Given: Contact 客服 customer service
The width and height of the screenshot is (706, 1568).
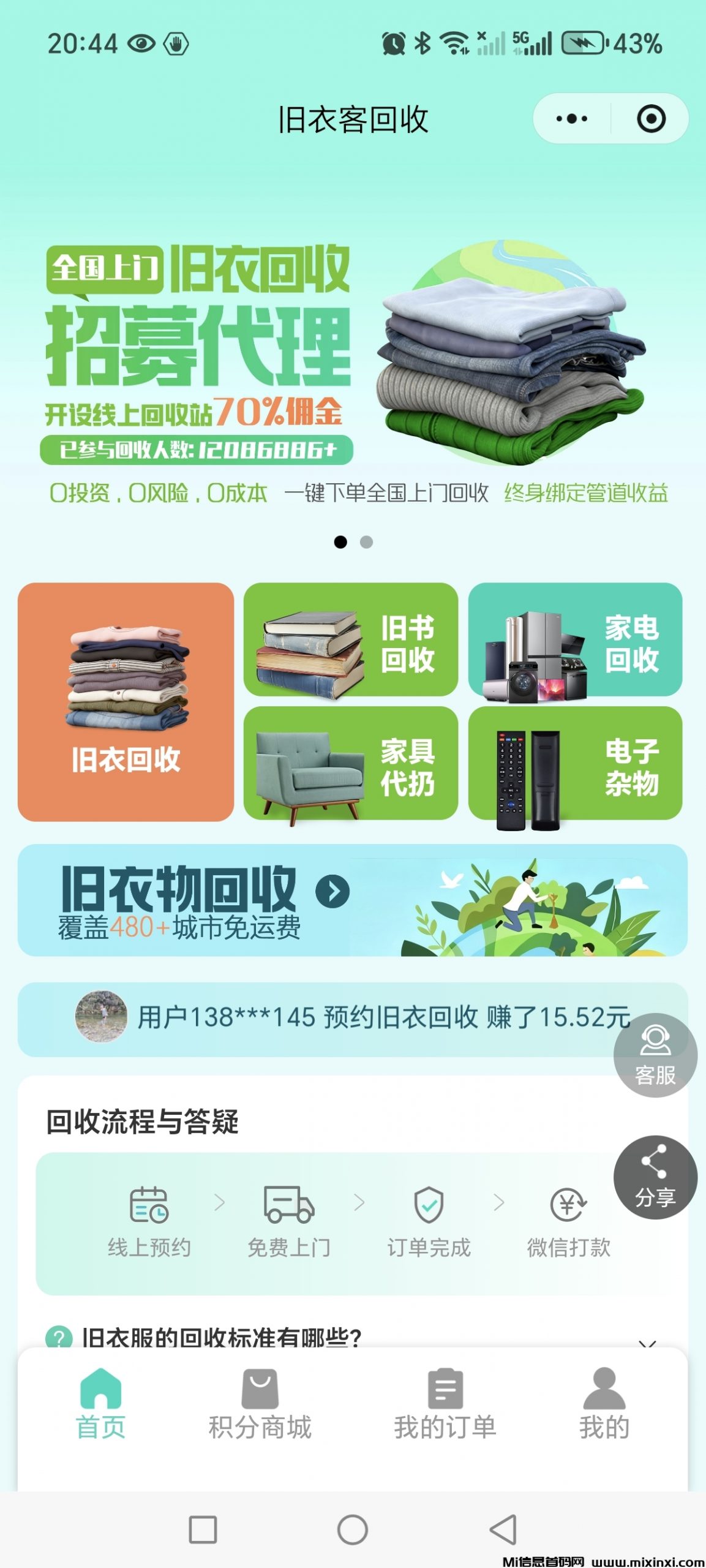Looking at the screenshot, I should (x=655, y=1055).
